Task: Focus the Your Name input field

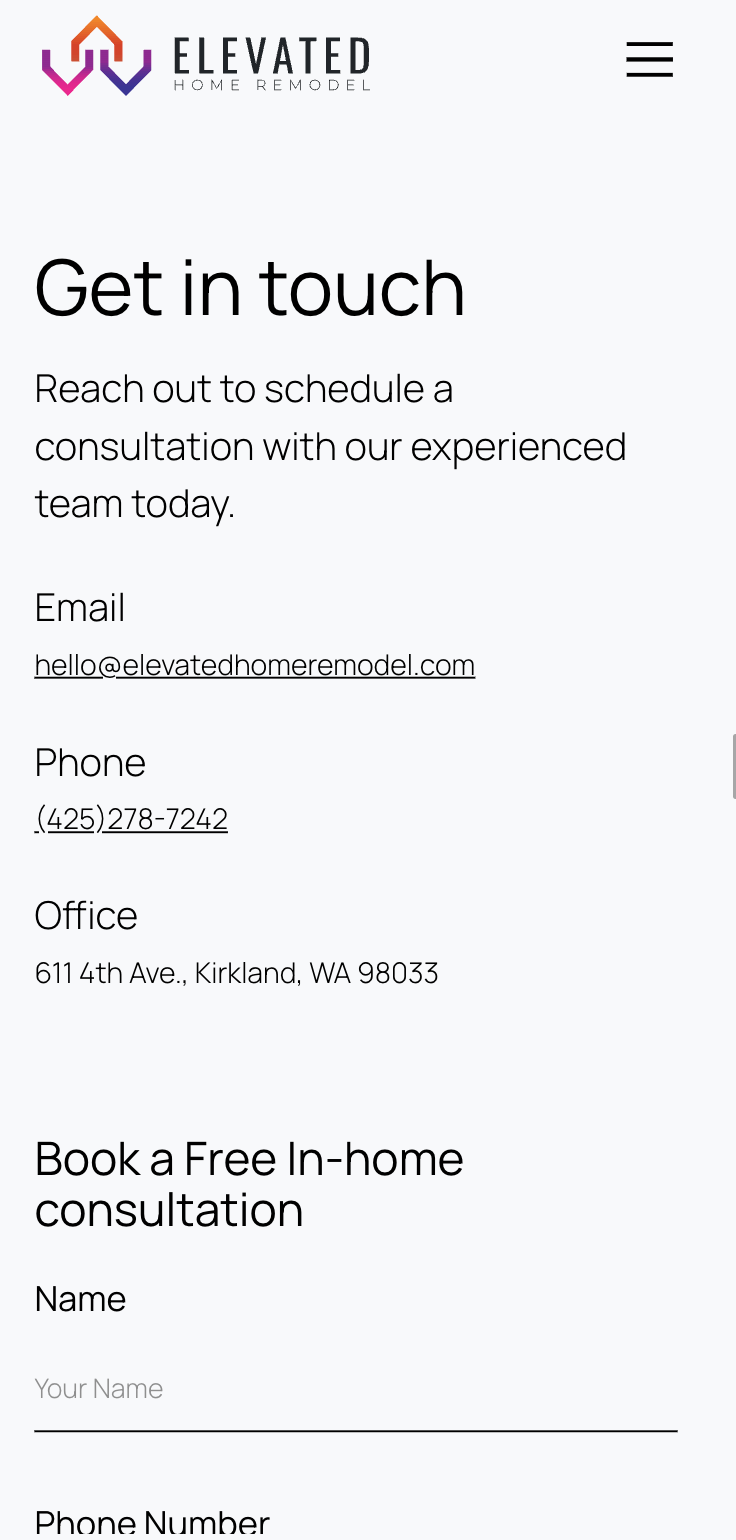Action: click(356, 1389)
